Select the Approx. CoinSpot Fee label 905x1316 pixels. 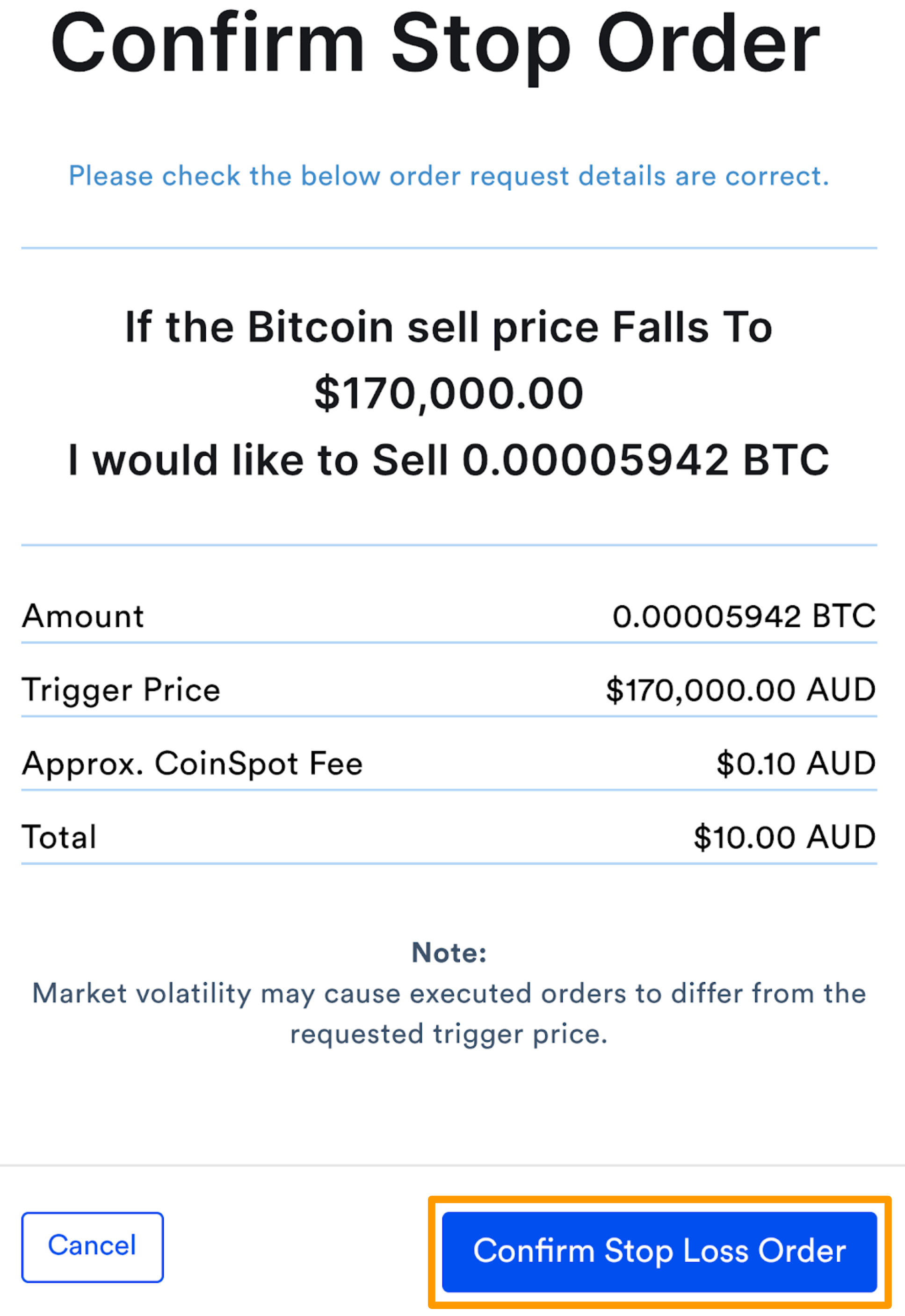[x=192, y=764]
